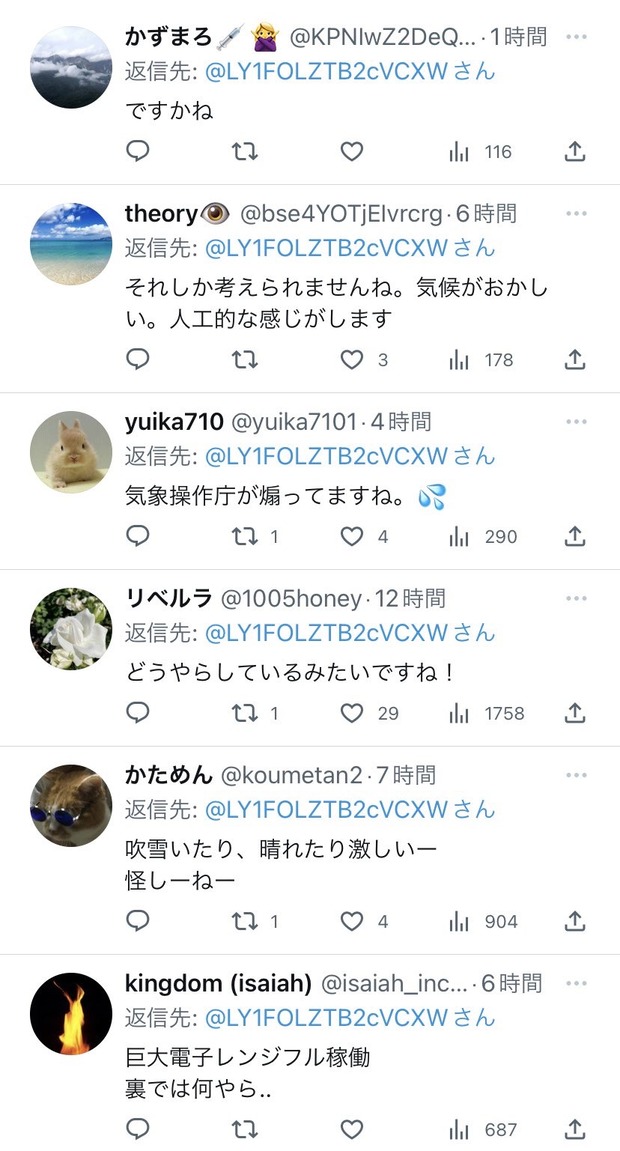Reply to リベルラ's tweet

point(138,713)
